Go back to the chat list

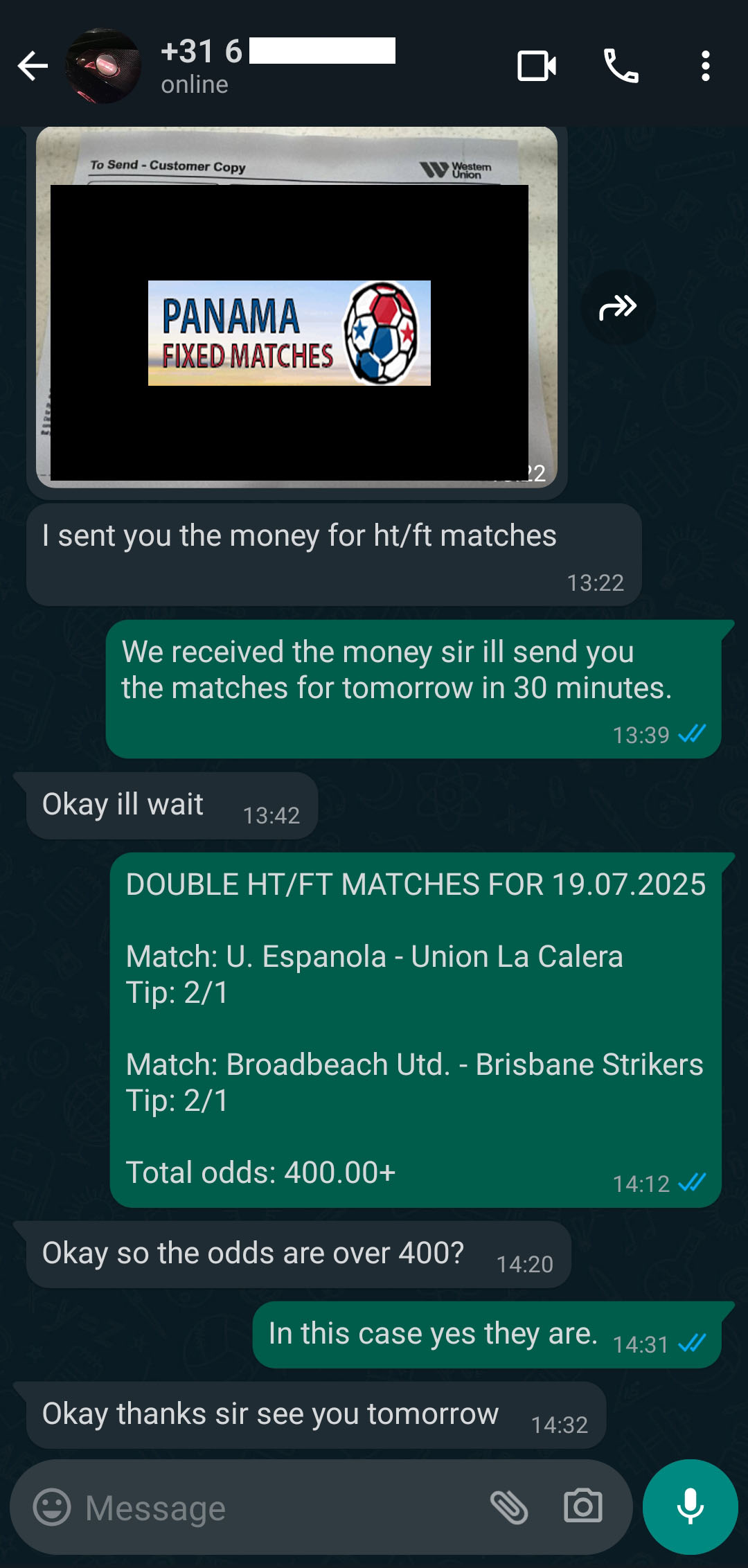(33, 66)
